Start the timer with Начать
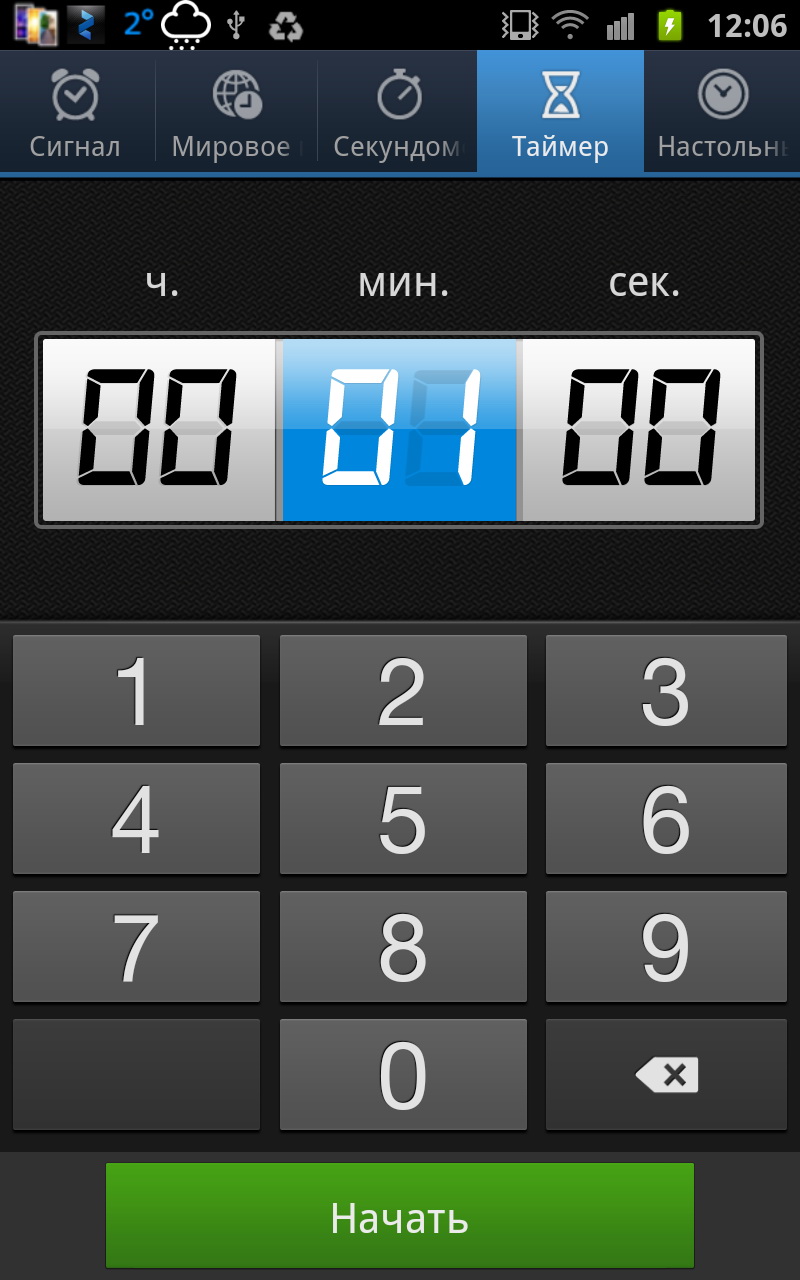 point(400,1216)
